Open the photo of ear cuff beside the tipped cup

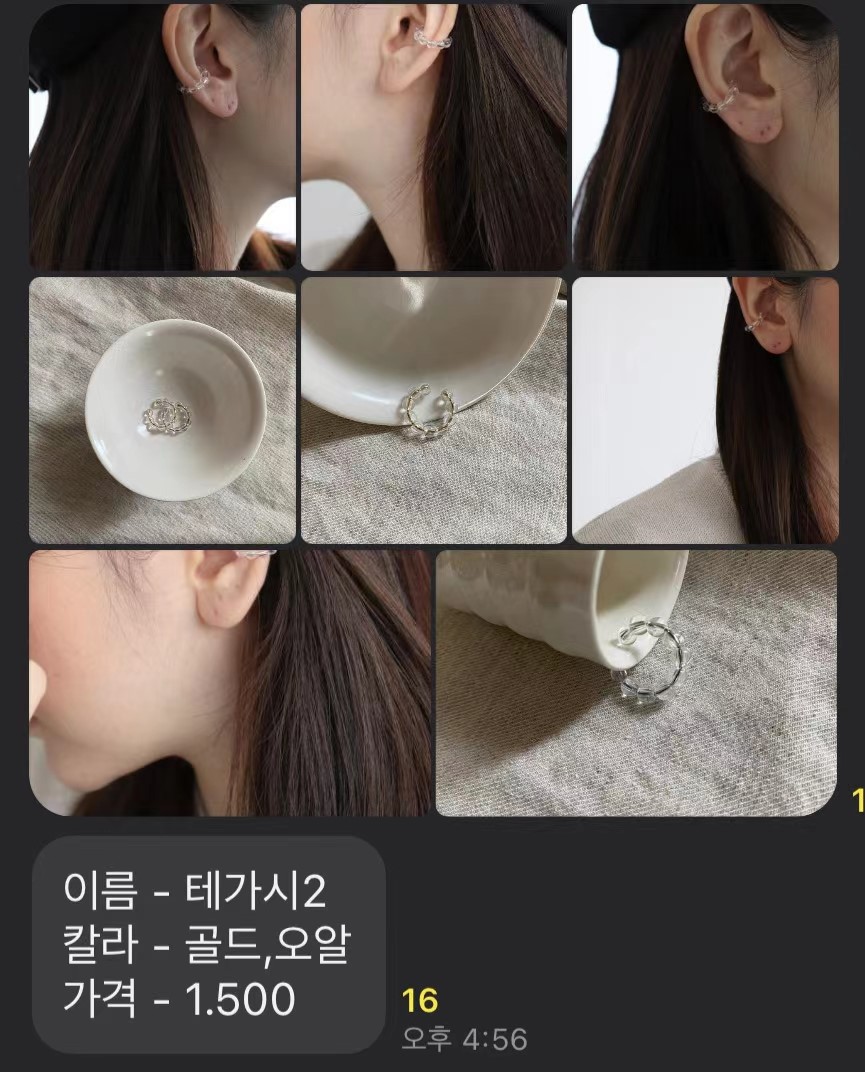tap(636, 682)
